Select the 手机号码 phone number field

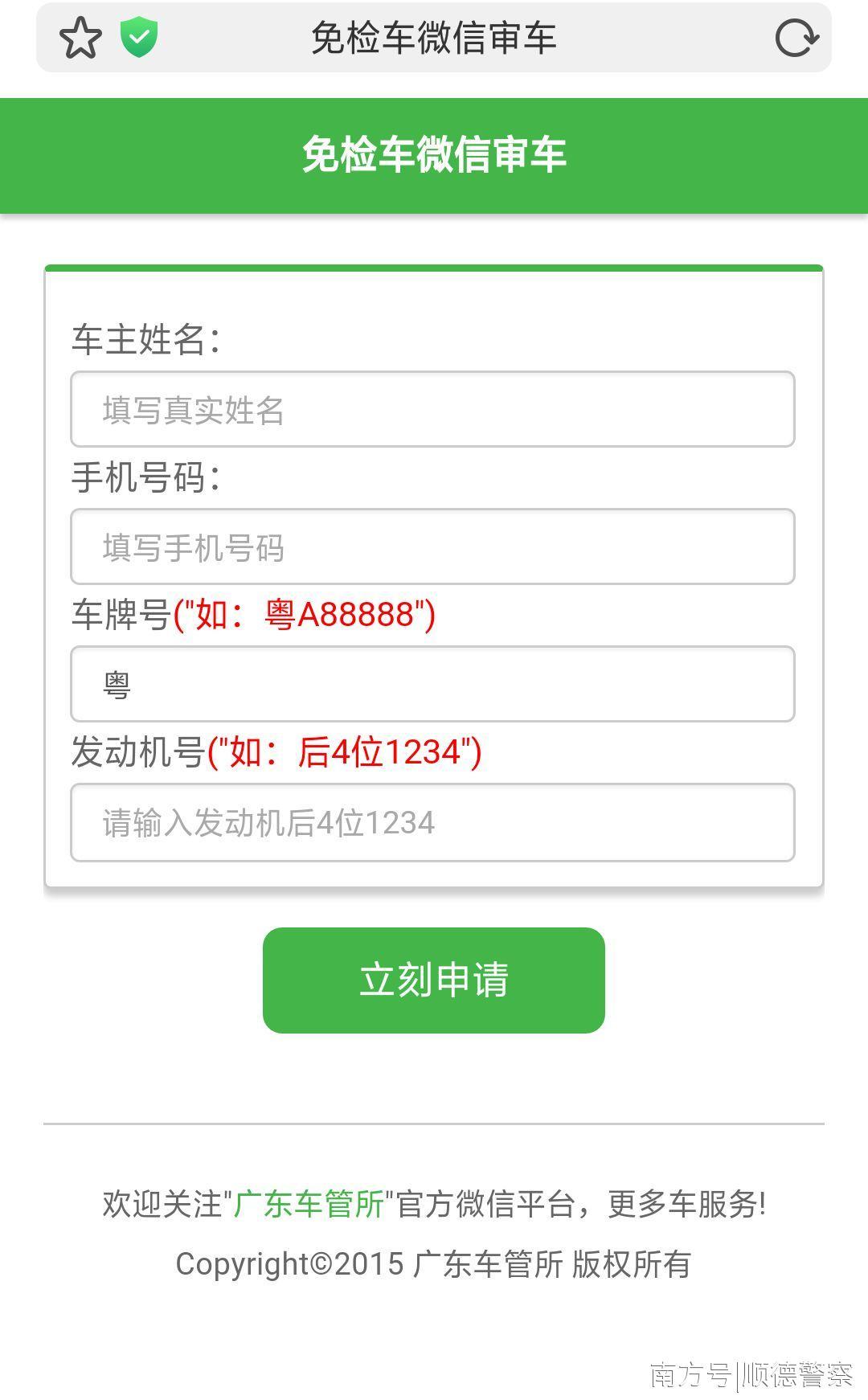coord(432,546)
